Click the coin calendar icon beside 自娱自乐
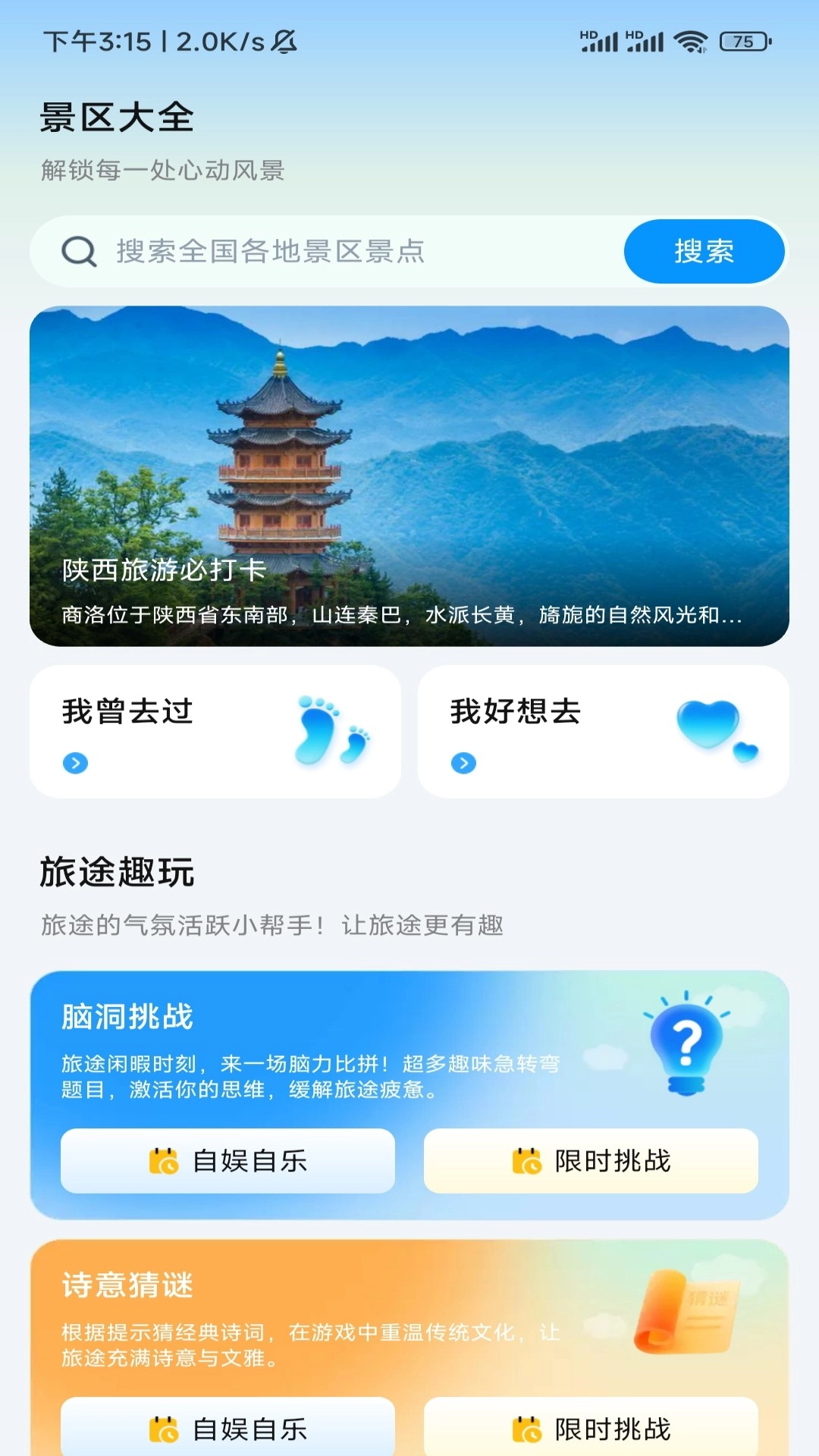 tap(164, 1161)
